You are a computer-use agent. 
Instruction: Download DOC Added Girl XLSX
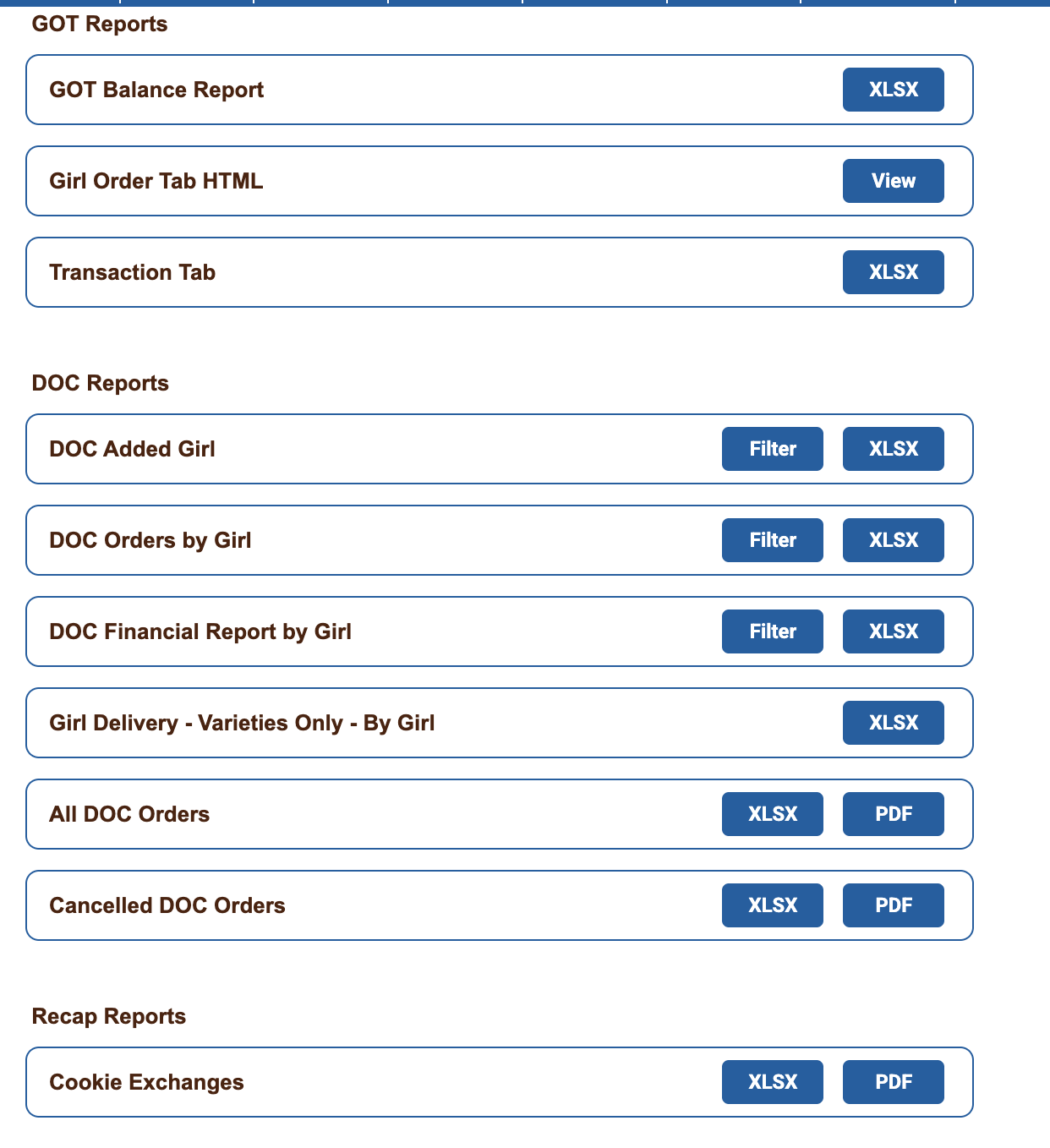[x=893, y=449]
